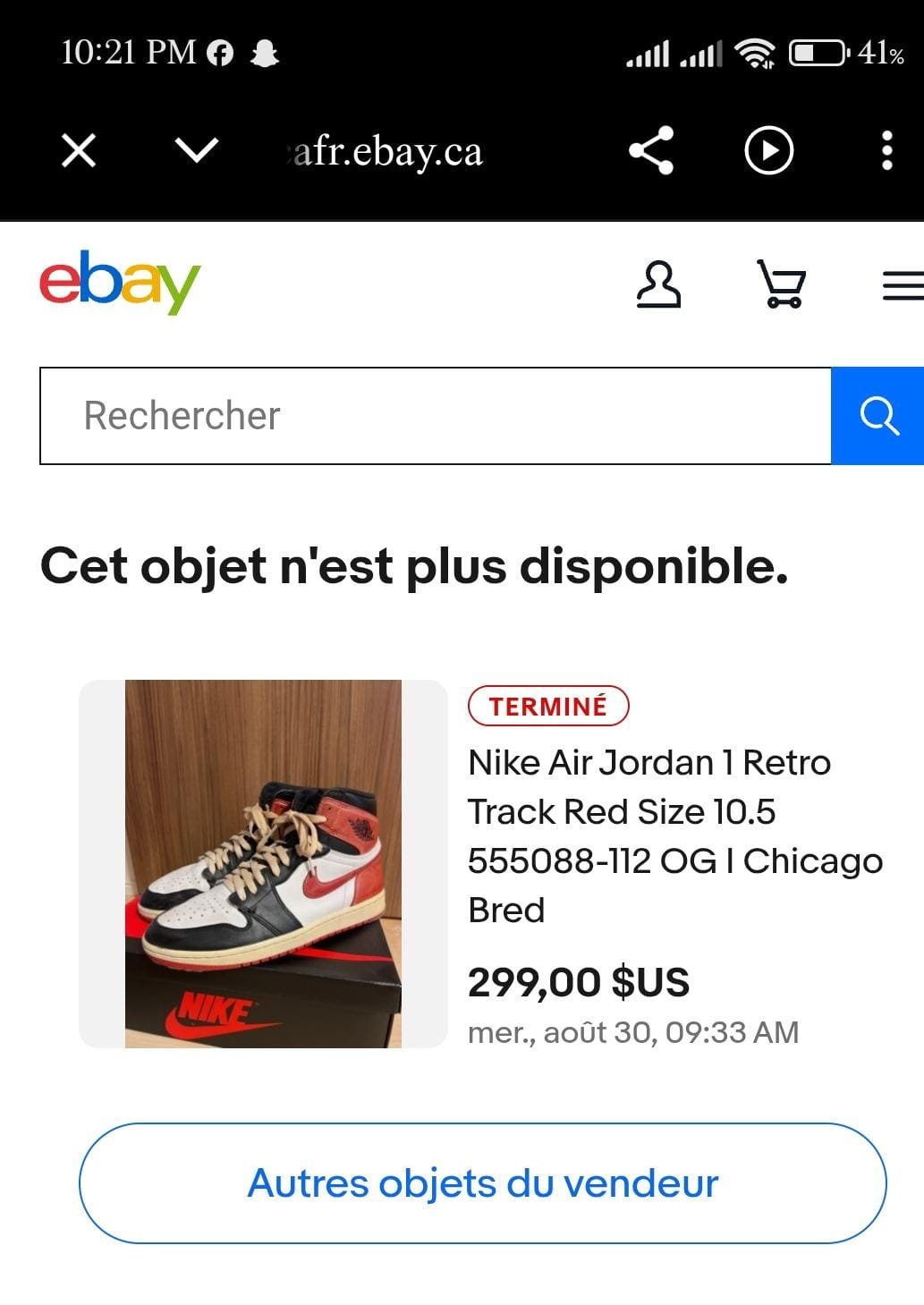Go to the eBay home logo
Image resolution: width=924 pixels, height=1305 pixels.
click(x=120, y=283)
